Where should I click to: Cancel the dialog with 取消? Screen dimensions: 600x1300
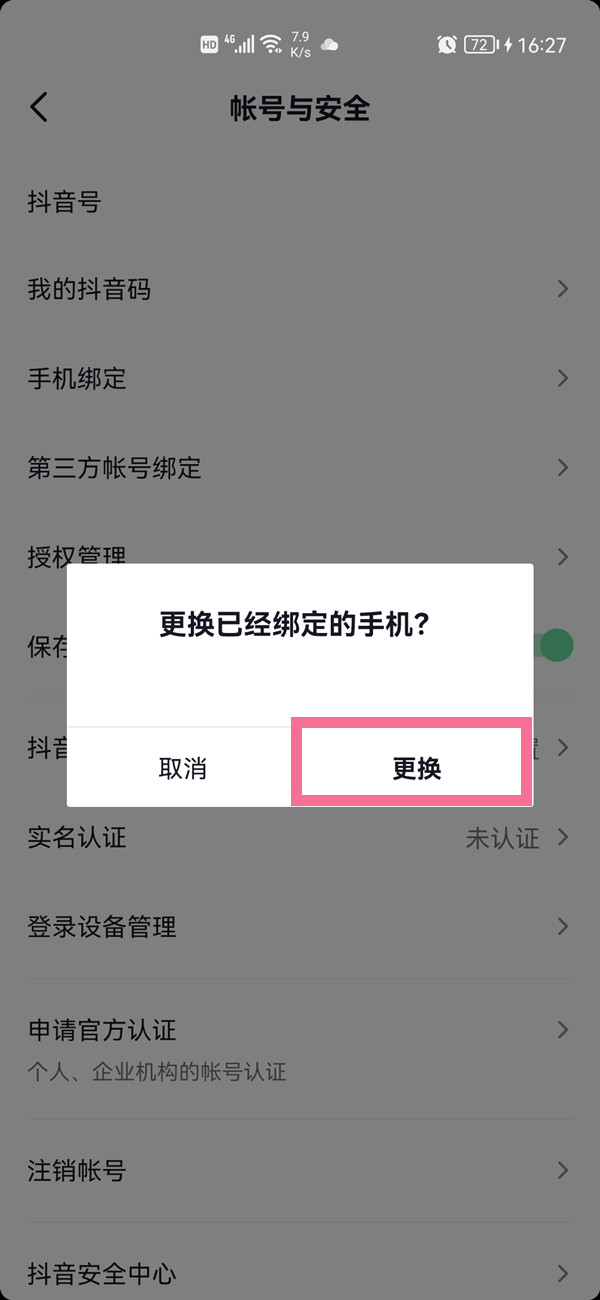(182, 767)
